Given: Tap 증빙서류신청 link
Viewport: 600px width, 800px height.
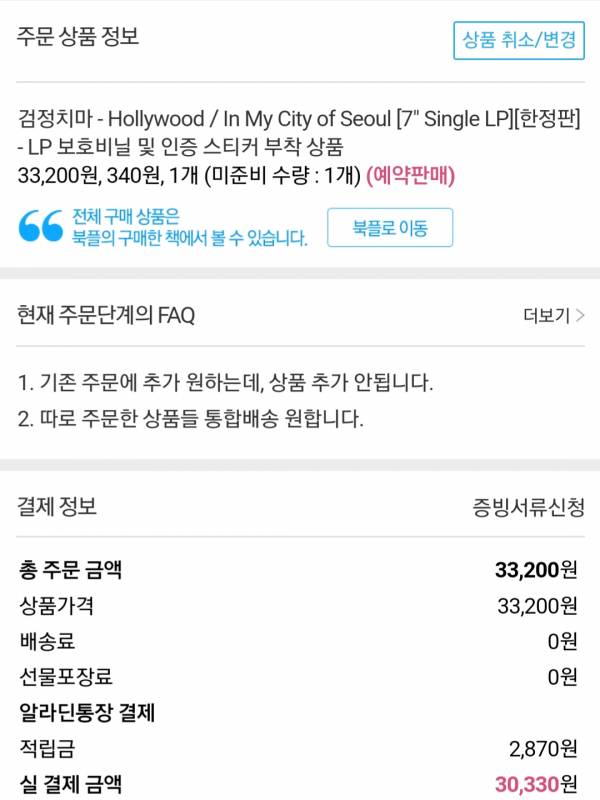Looking at the screenshot, I should pos(528,506).
